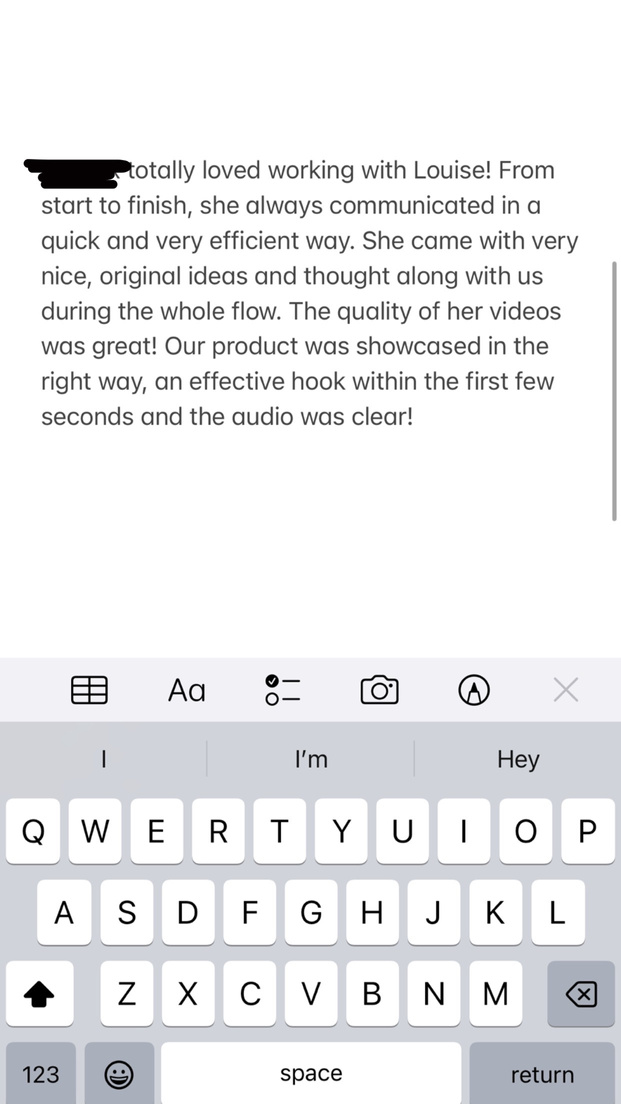Viewport: 621px width, 1104px height.
Task: Open the markup pen tool
Action: click(475, 690)
